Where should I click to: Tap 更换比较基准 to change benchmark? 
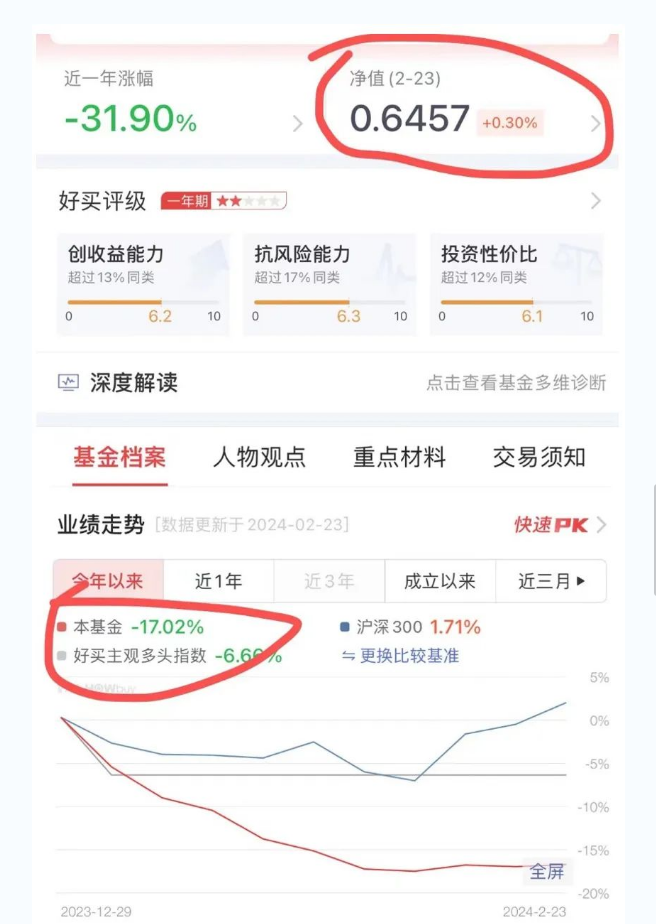400,656
